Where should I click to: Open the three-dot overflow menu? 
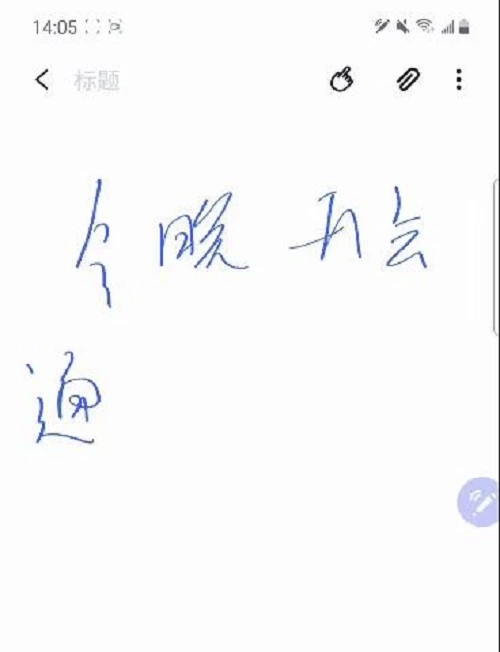click(459, 79)
